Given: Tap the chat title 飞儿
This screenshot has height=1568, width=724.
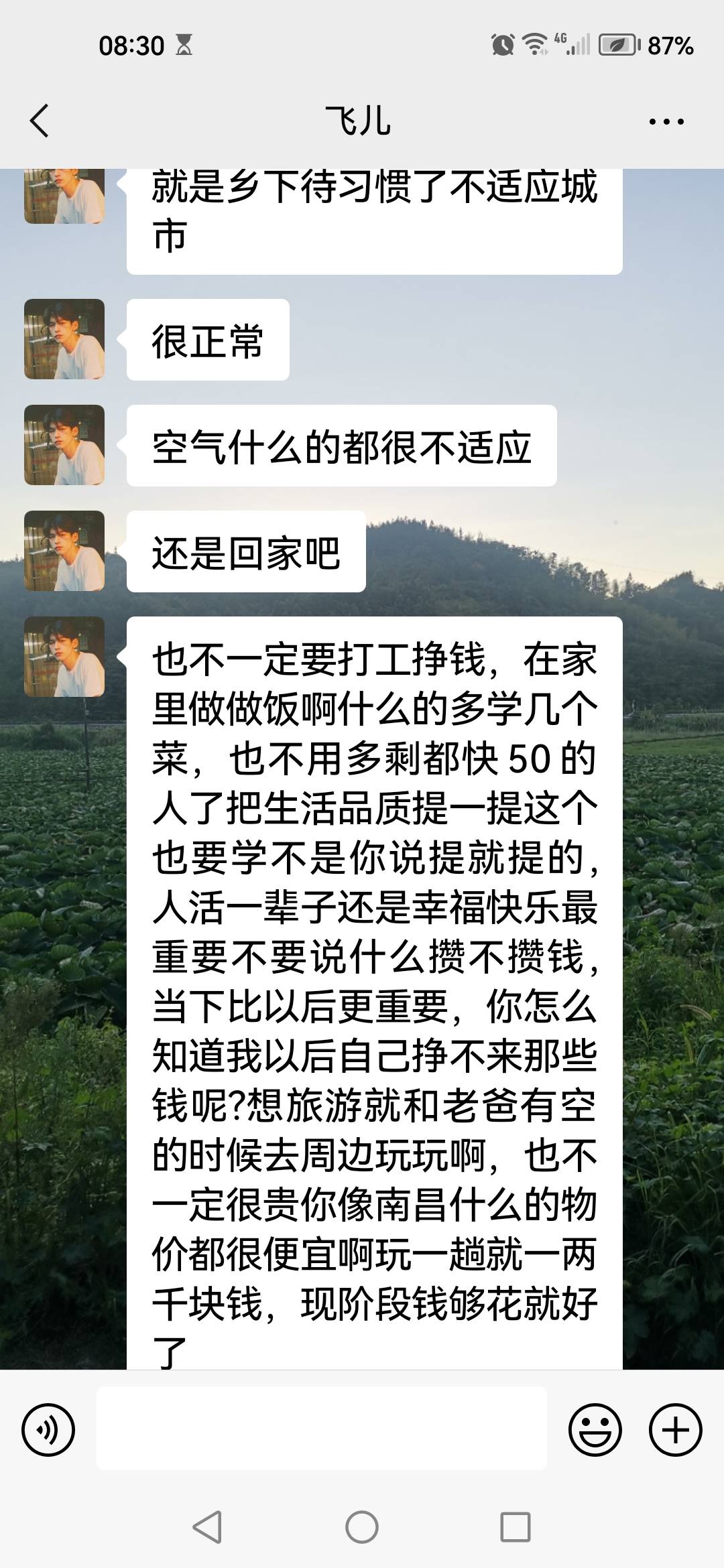Looking at the screenshot, I should click(362, 121).
